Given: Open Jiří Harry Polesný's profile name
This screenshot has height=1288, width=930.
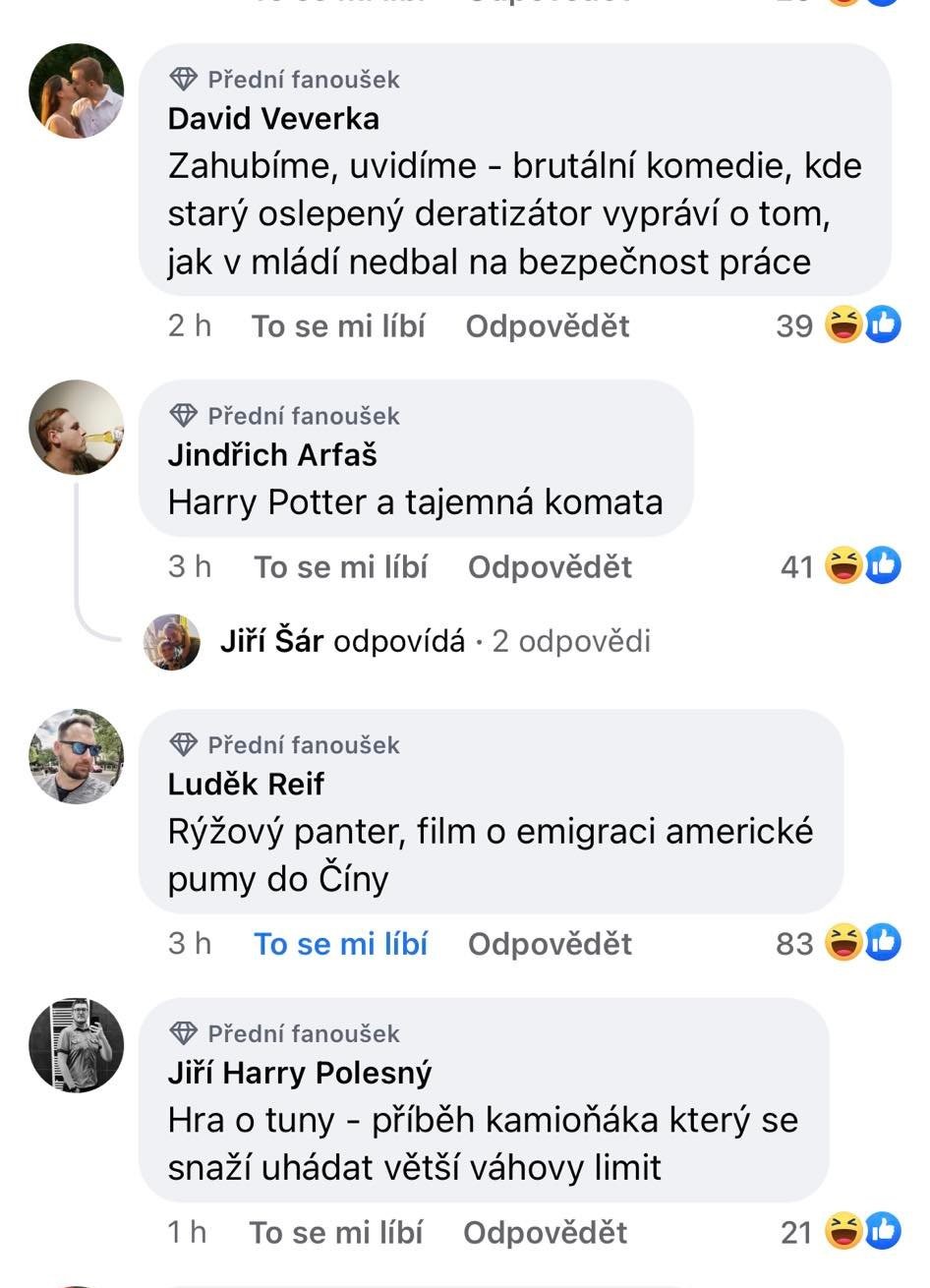Looking at the screenshot, I should [300, 1073].
